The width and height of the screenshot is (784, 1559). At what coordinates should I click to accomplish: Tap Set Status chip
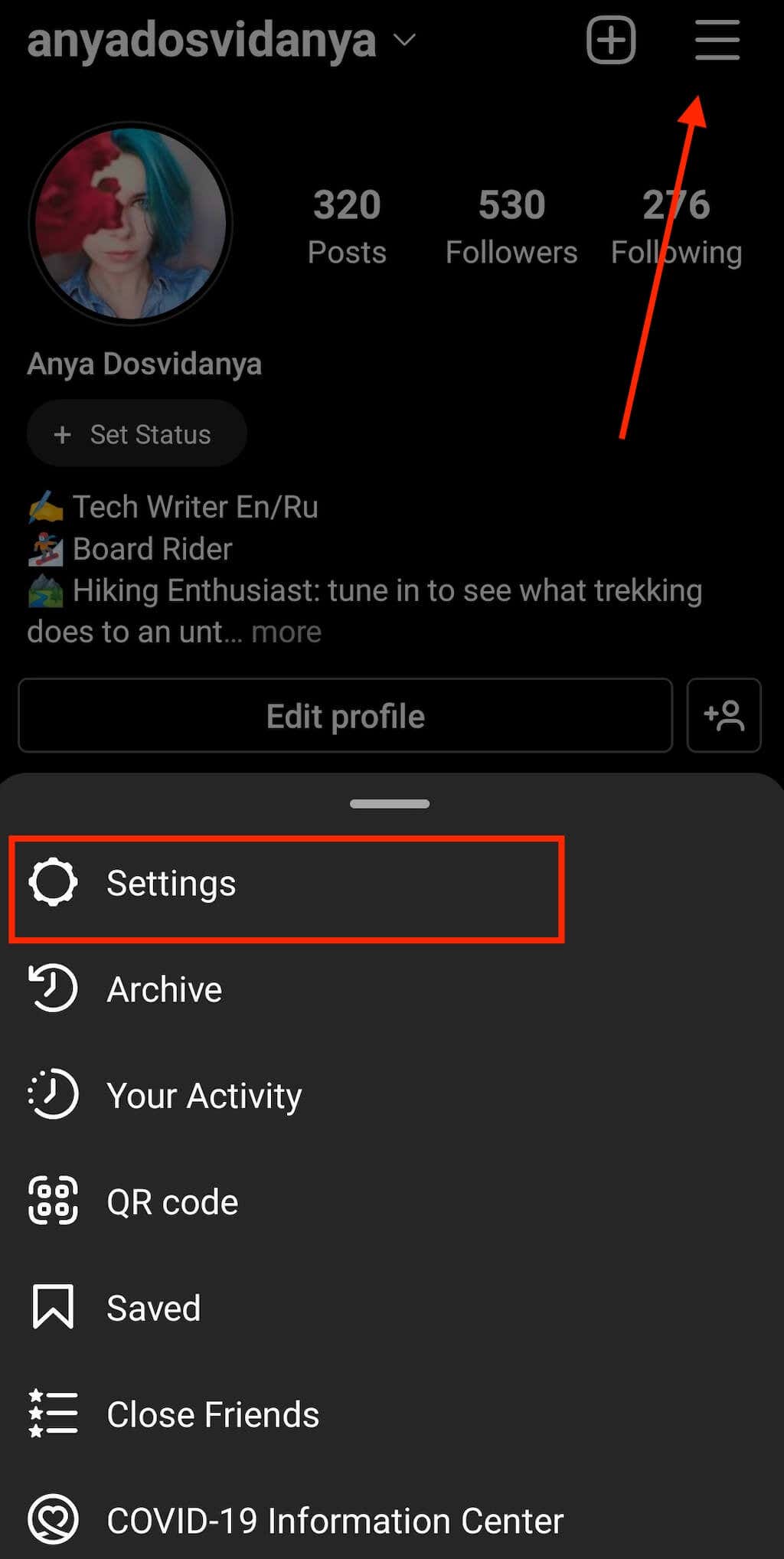136,434
